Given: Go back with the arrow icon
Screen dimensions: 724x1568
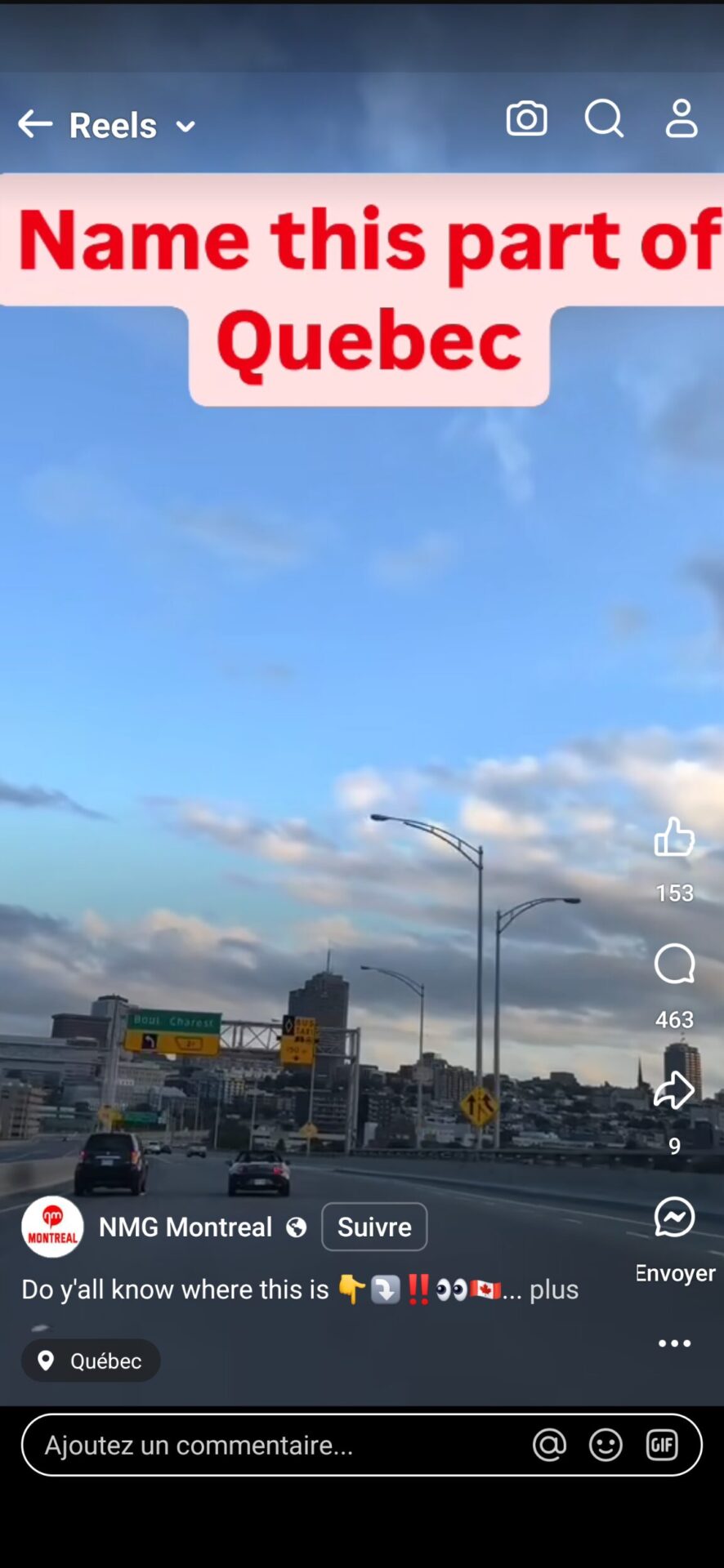Looking at the screenshot, I should 35,124.
